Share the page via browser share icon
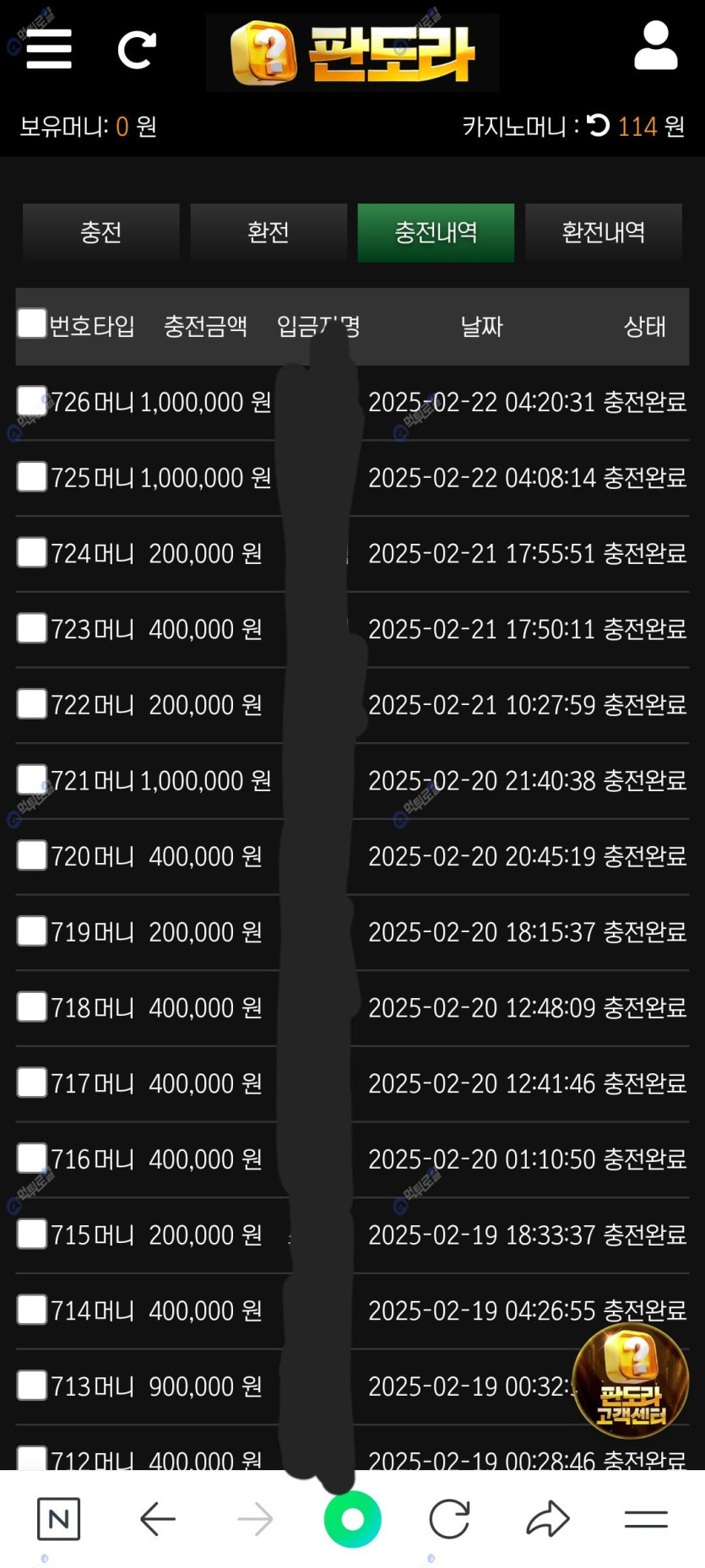The height and width of the screenshot is (1568, 705). click(x=548, y=1518)
